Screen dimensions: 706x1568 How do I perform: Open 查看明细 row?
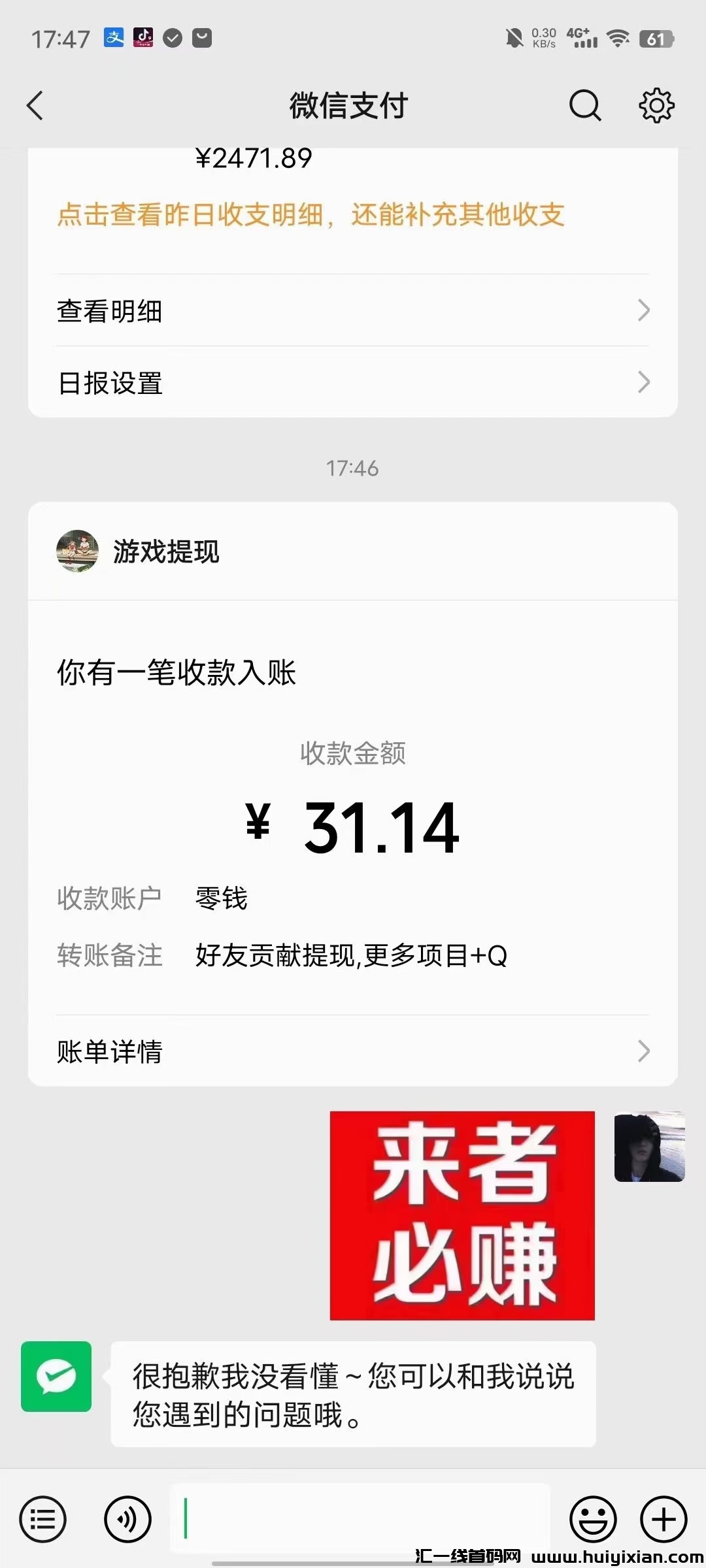[x=261, y=312]
